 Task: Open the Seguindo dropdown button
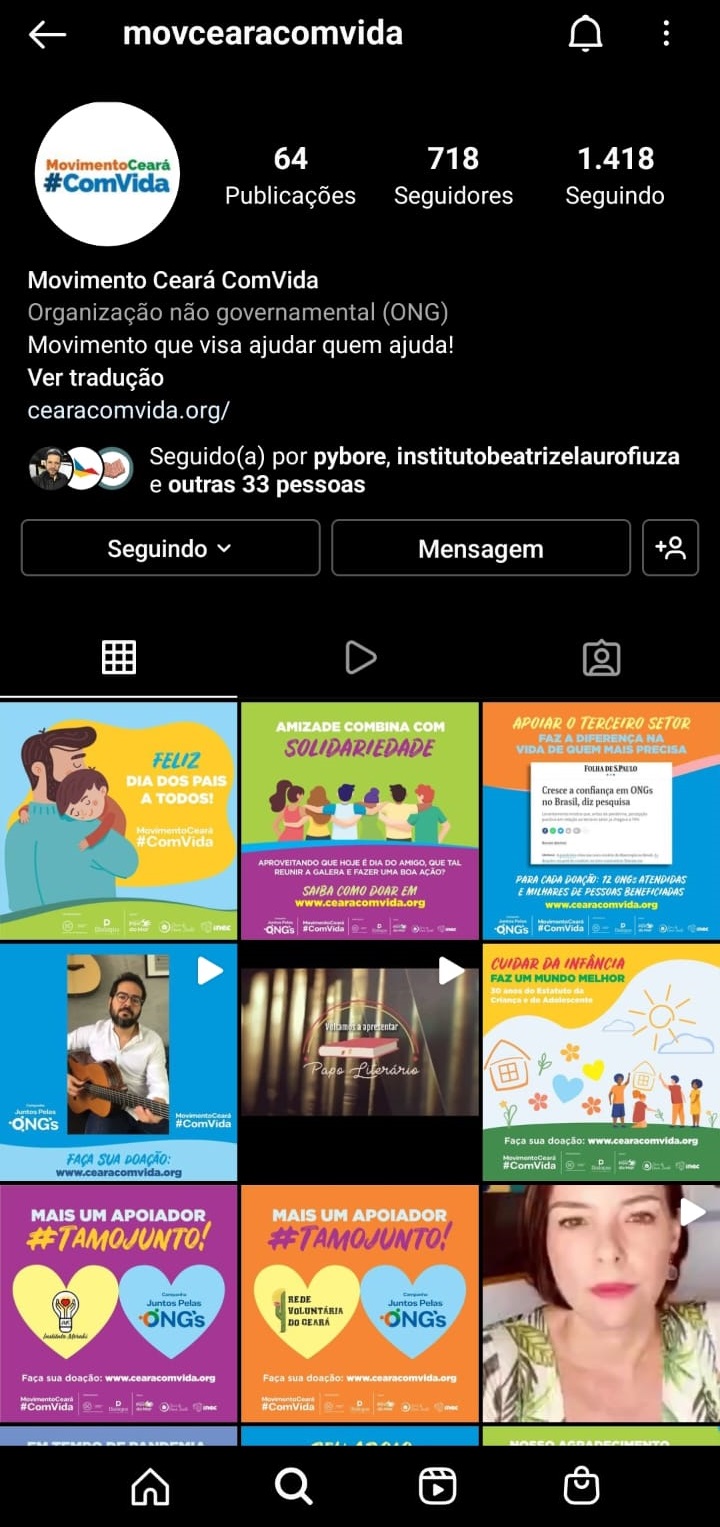pyautogui.click(x=170, y=548)
